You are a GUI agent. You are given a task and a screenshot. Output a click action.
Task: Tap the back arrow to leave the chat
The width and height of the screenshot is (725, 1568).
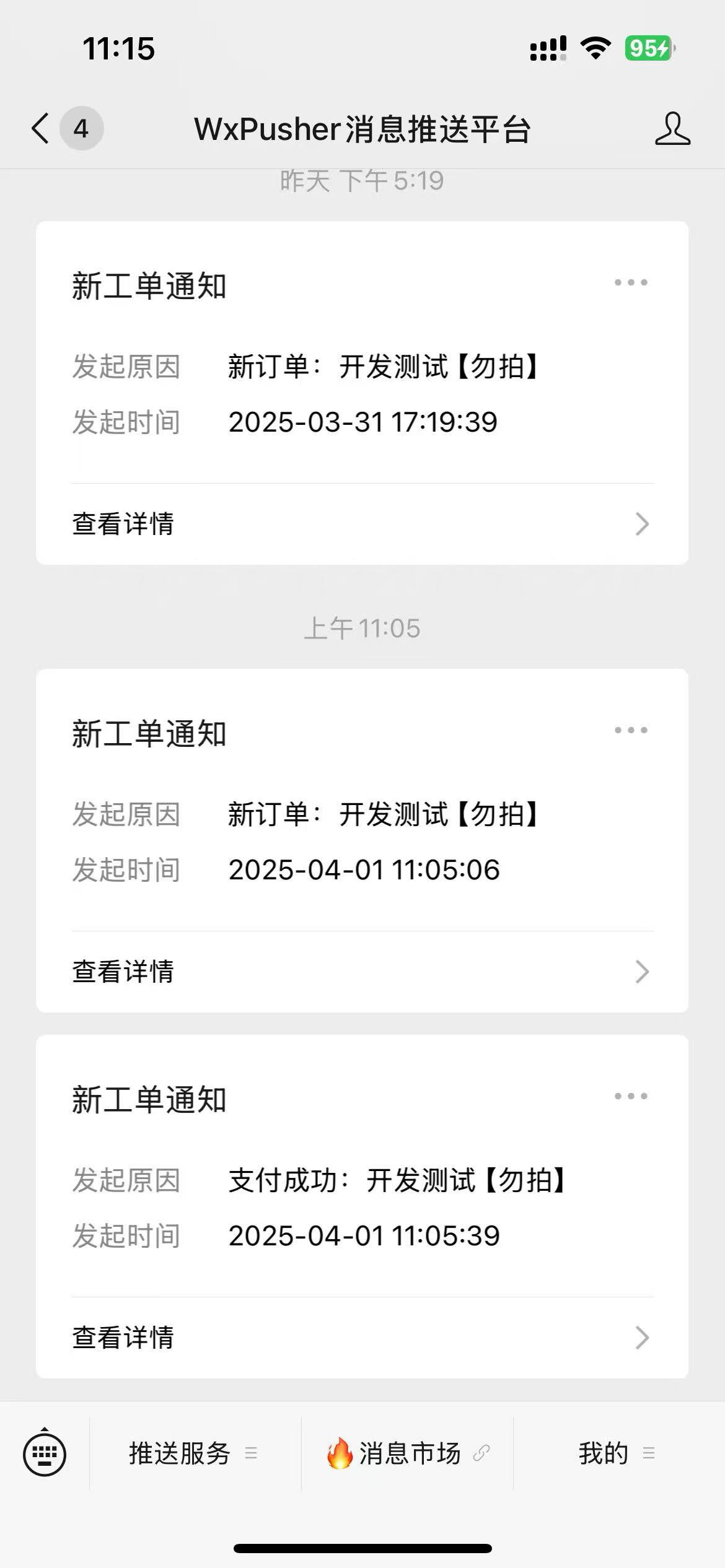(38, 129)
